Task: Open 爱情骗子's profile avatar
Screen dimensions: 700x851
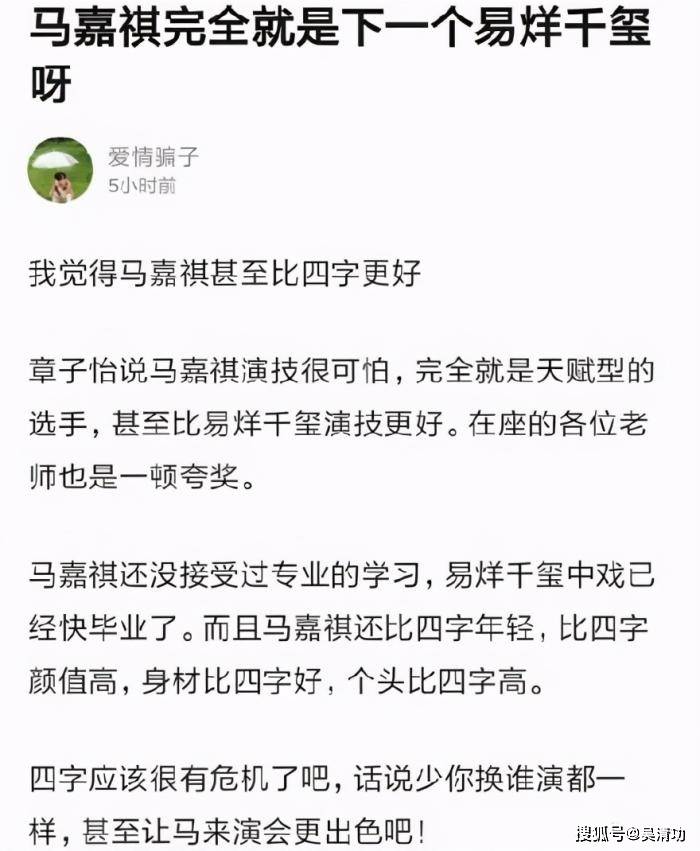Action: pyautogui.click(x=60, y=170)
